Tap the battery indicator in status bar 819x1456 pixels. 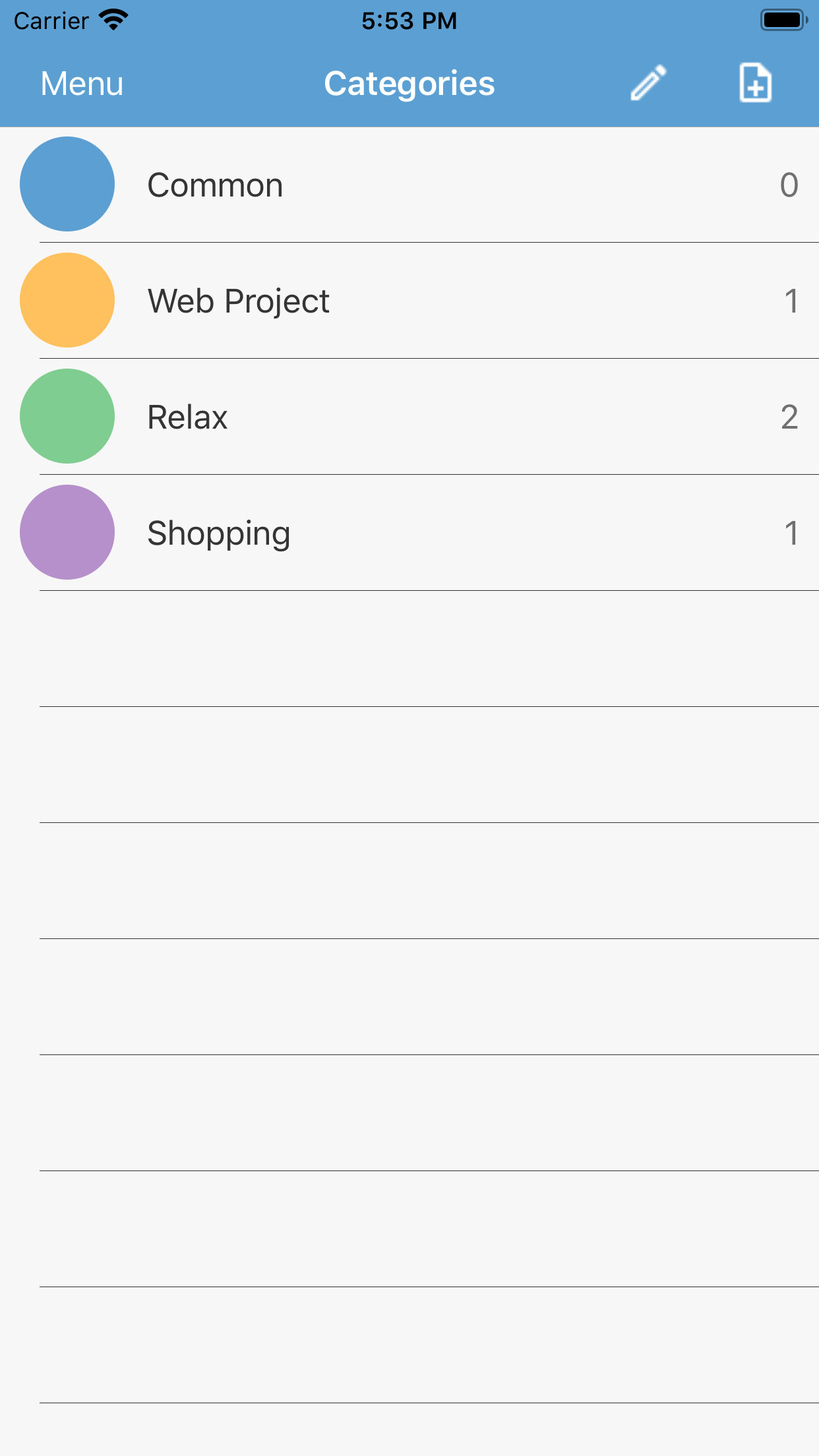pyautogui.click(x=783, y=20)
